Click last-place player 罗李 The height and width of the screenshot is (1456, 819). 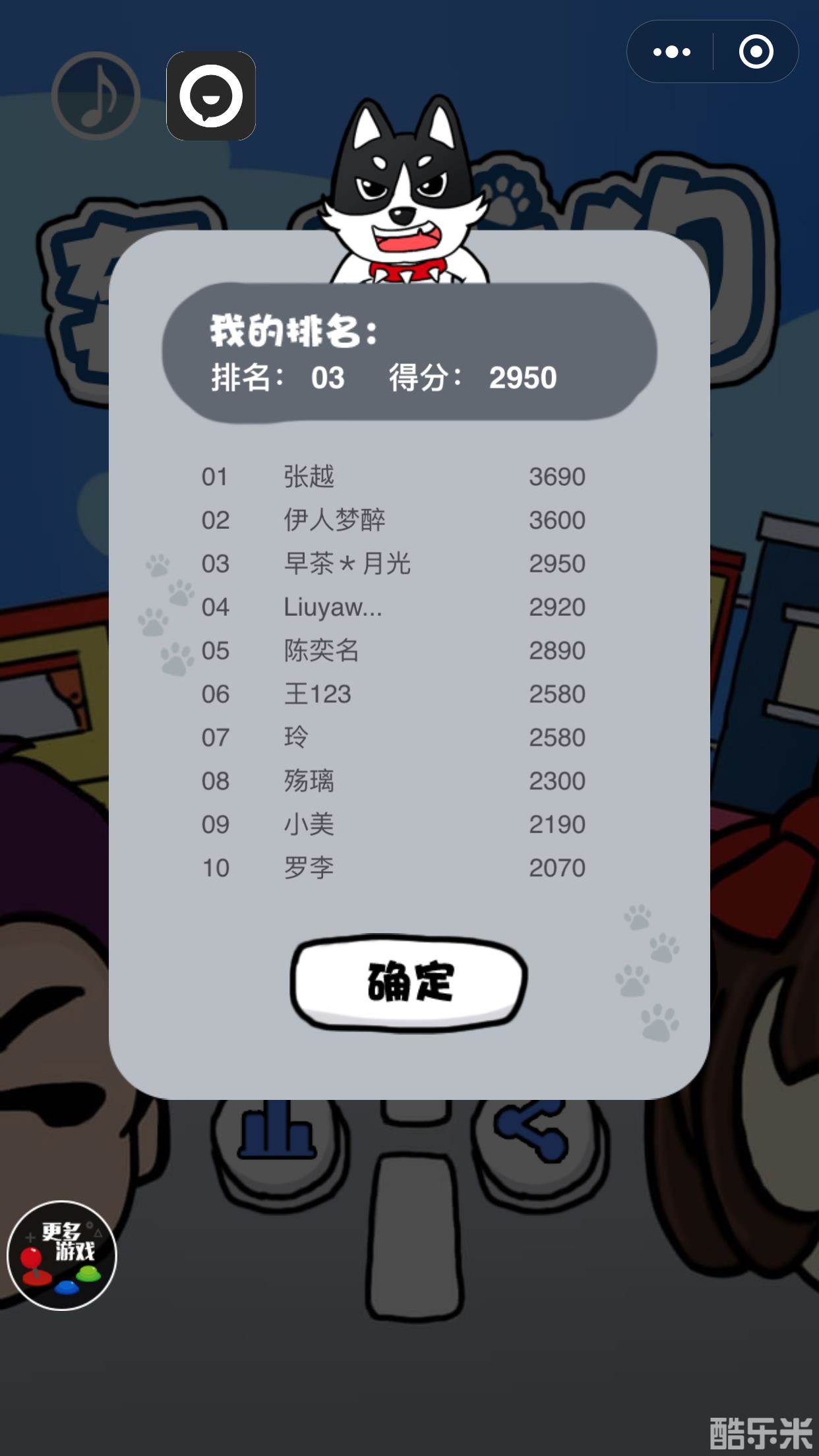point(310,868)
